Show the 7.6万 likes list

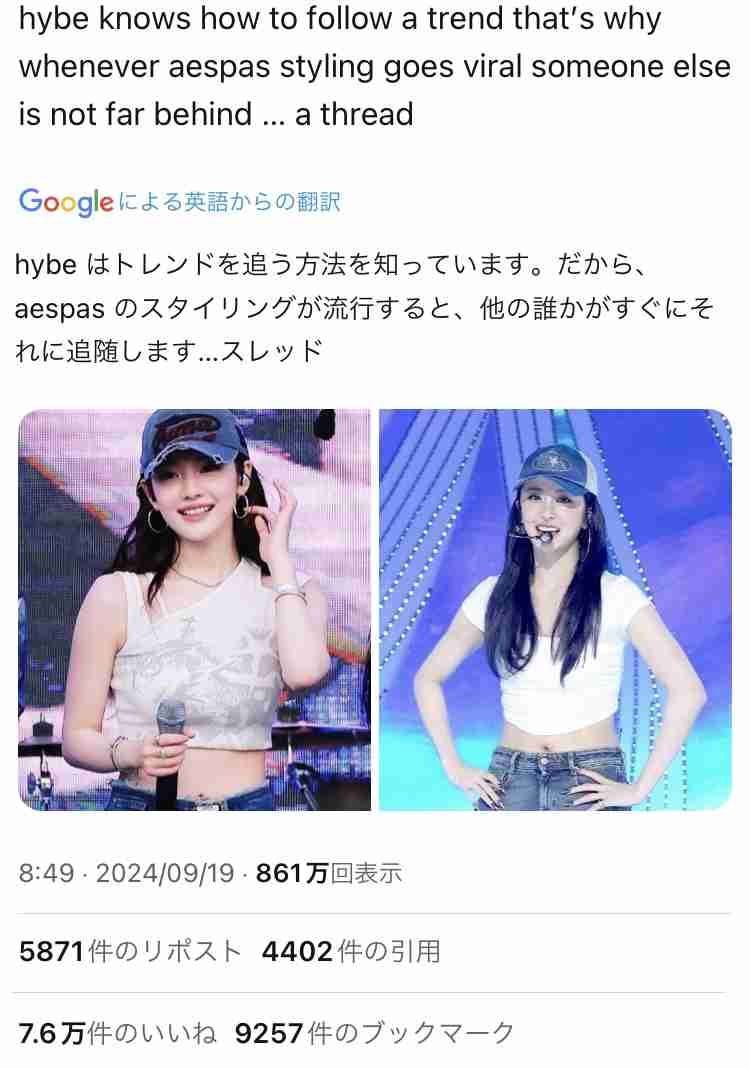(x=117, y=1032)
